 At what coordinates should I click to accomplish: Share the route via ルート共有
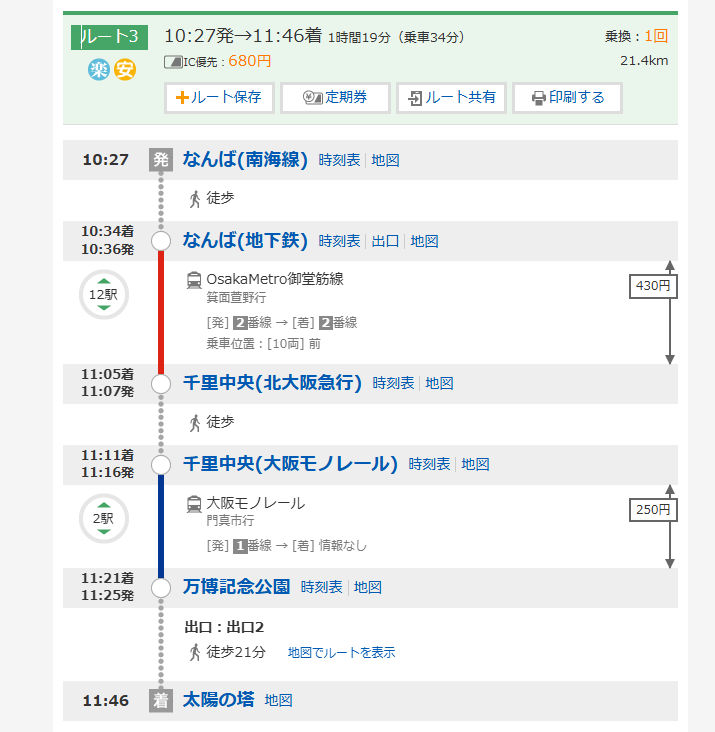pyautogui.click(x=450, y=98)
